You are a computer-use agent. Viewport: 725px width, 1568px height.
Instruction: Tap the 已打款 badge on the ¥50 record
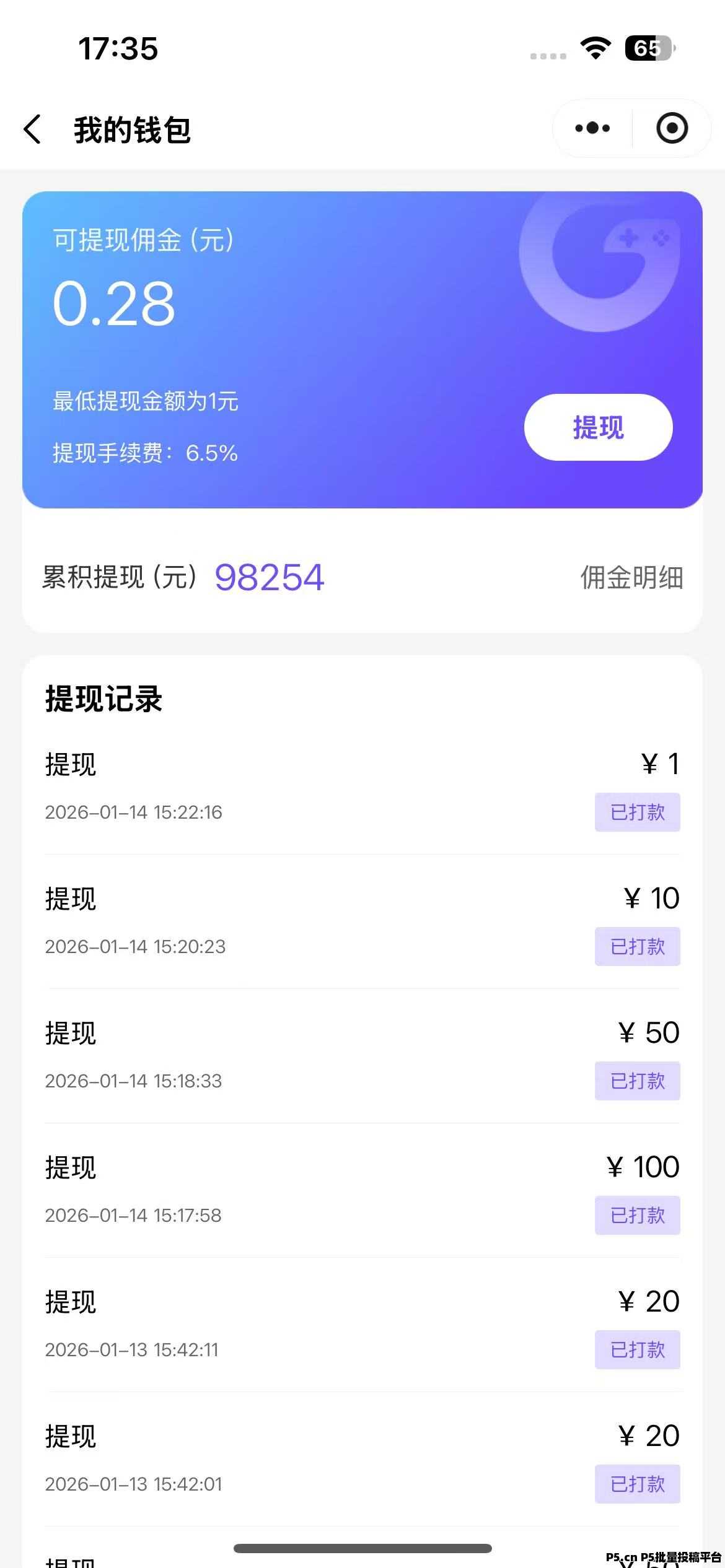tap(638, 1081)
